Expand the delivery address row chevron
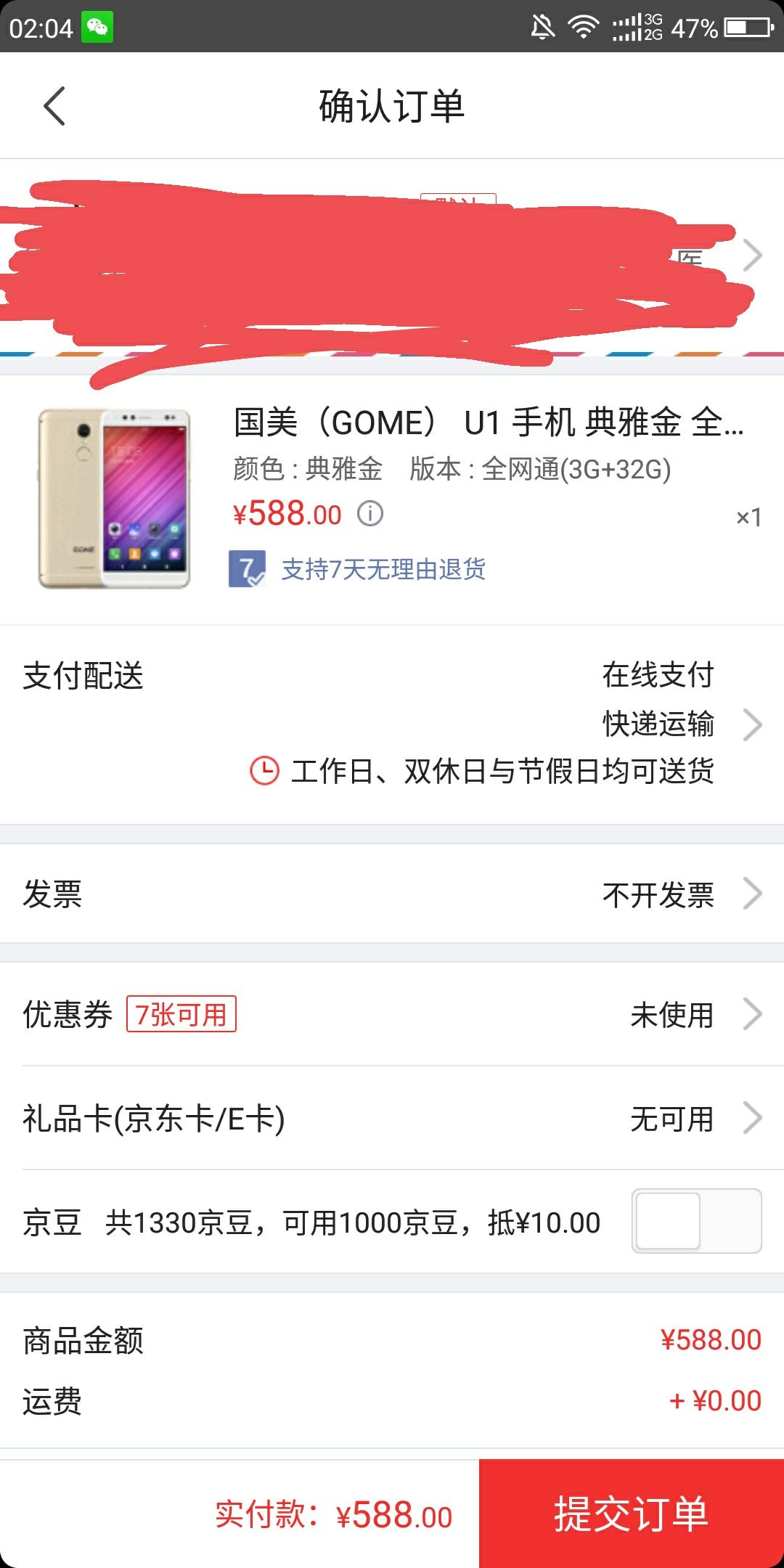The width and height of the screenshot is (784, 1568). [x=753, y=256]
